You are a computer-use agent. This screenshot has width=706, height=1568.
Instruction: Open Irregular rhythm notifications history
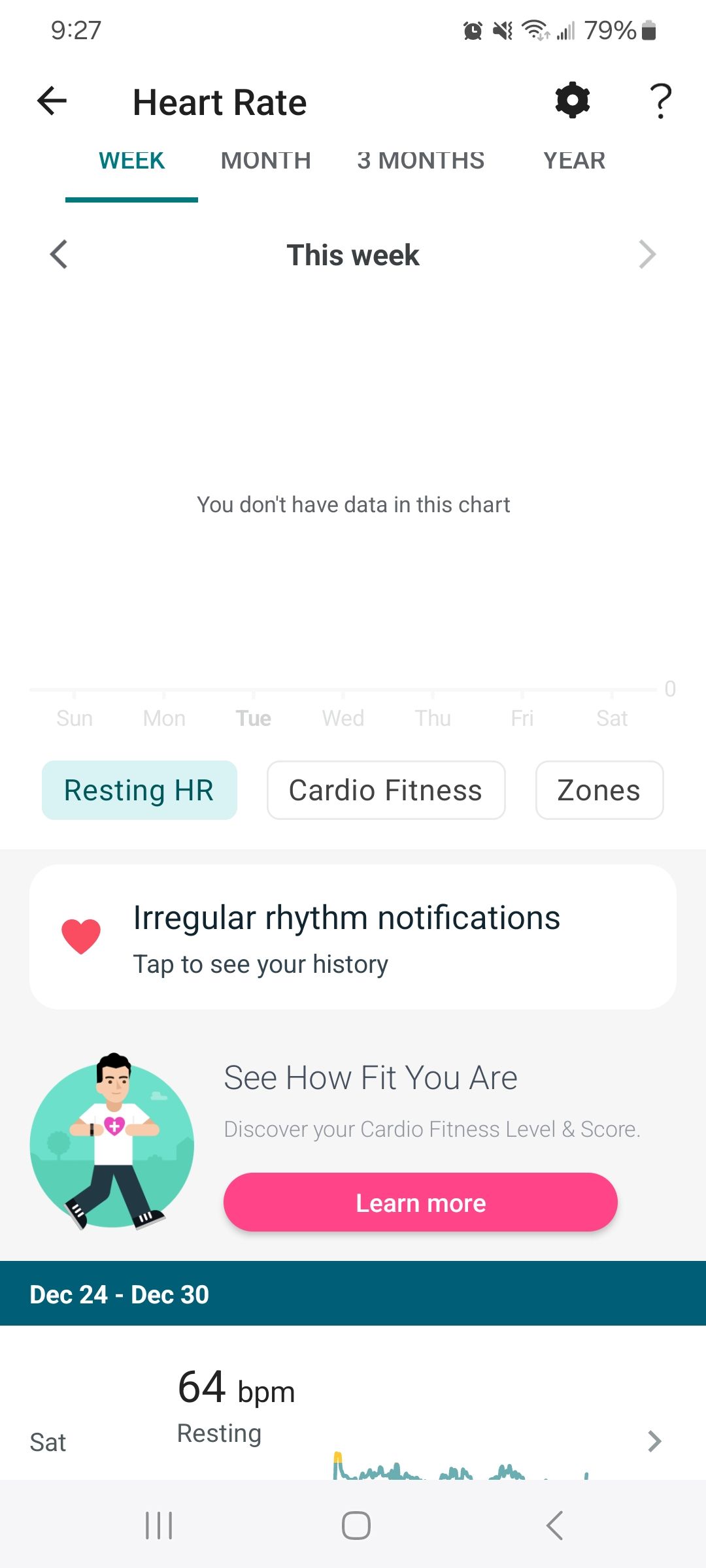coord(353,937)
